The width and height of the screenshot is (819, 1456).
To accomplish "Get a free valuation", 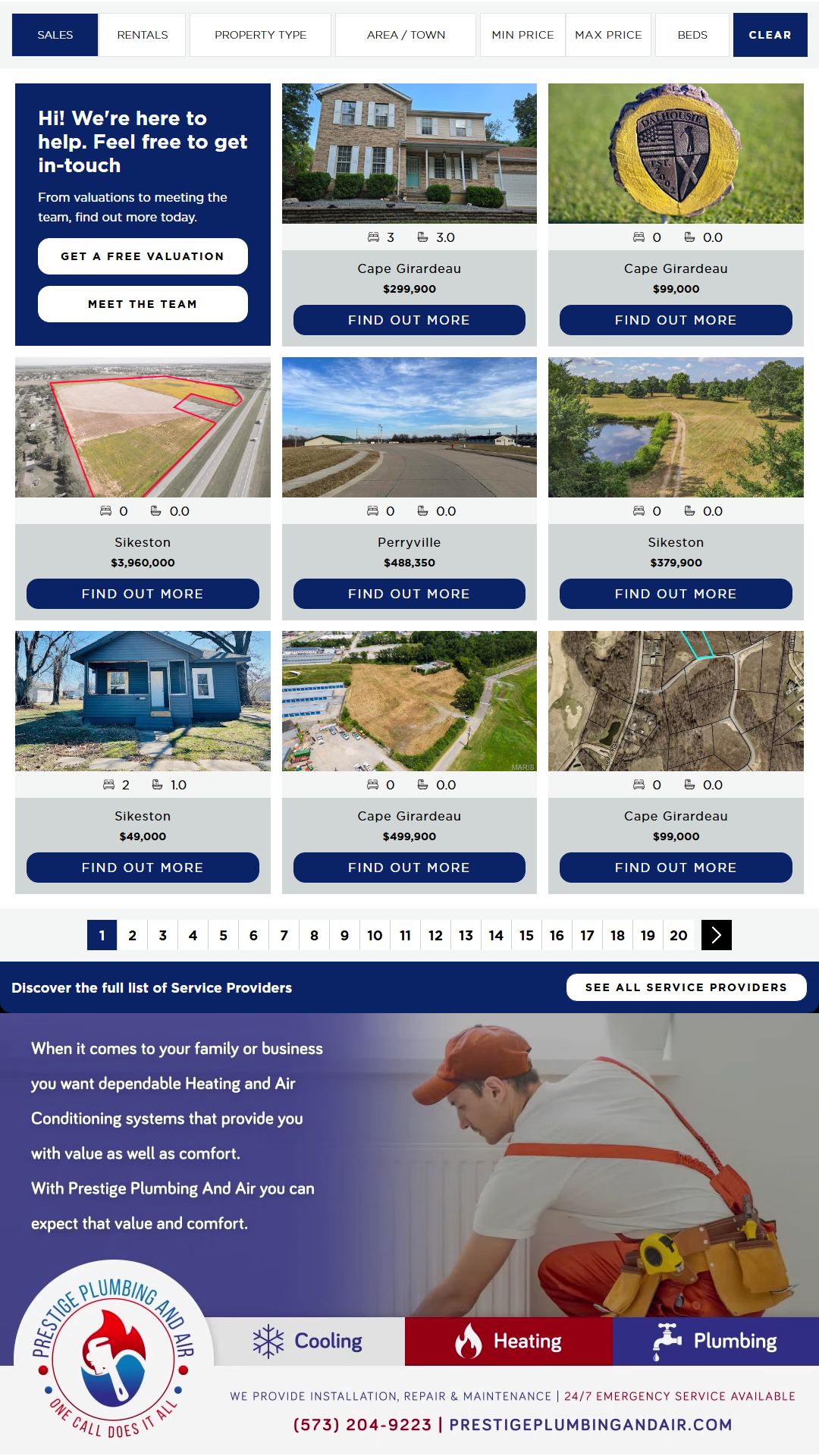I will click(143, 256).
